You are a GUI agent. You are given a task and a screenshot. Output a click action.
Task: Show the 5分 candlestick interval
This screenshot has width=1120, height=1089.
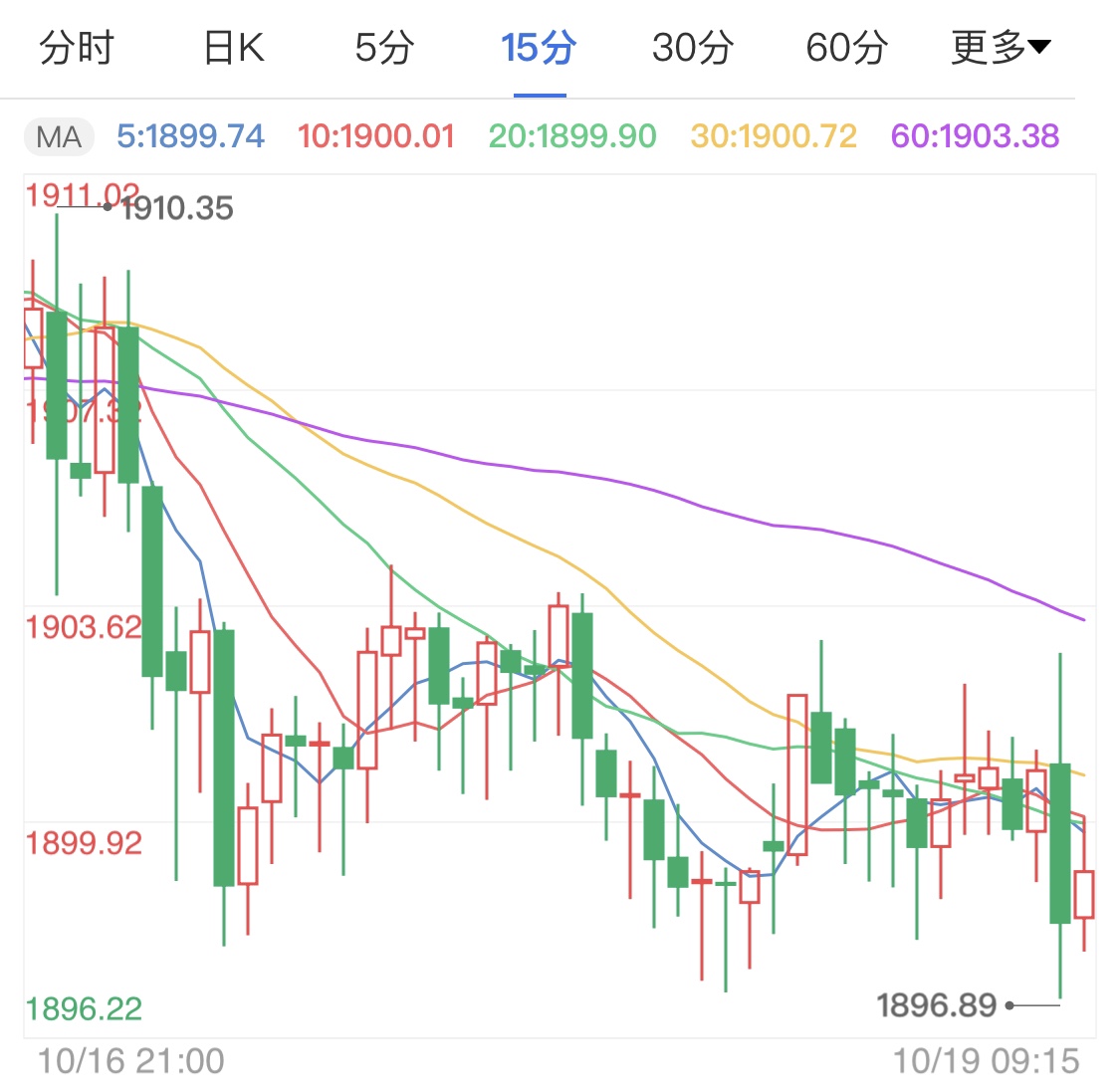384,47
